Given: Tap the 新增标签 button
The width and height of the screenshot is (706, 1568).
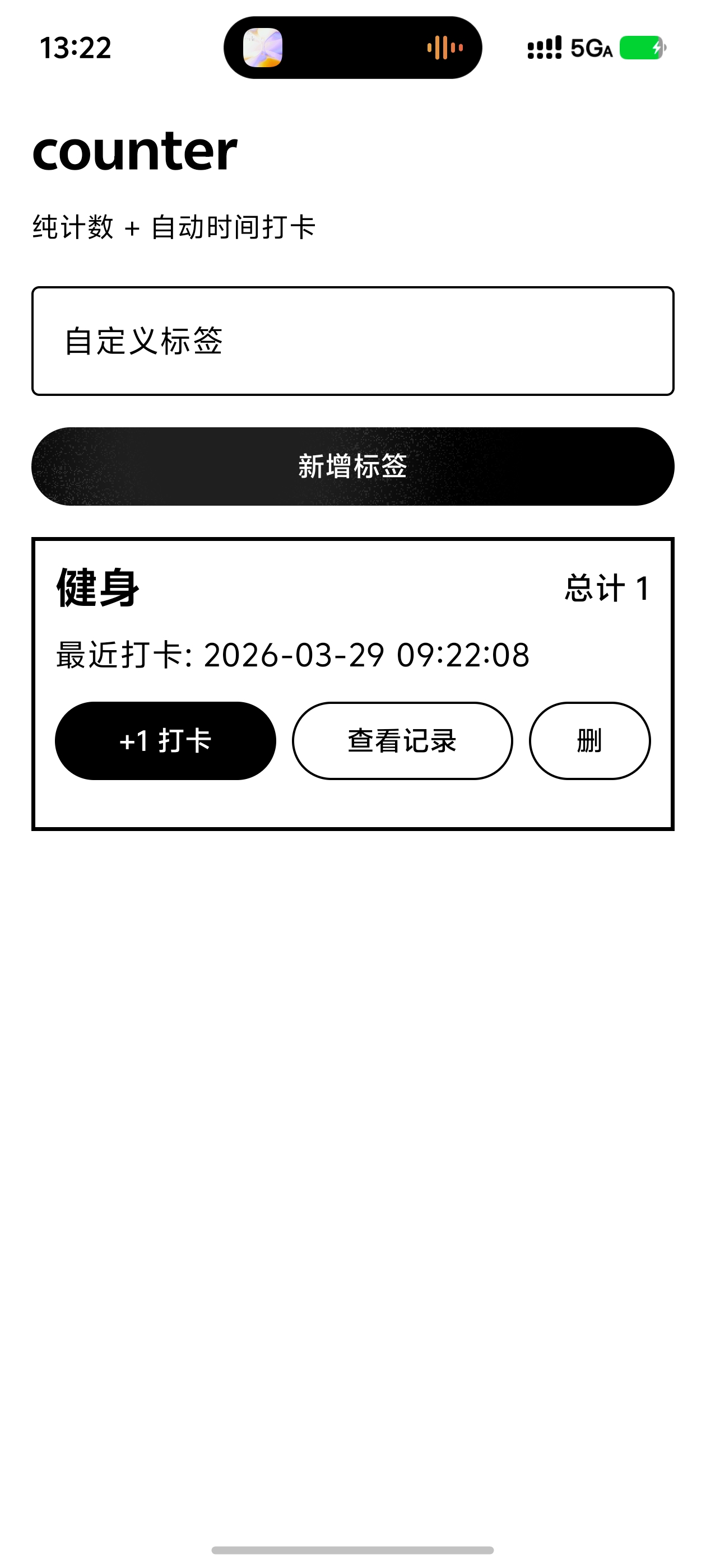Looking at the screenshot, I should pos(352,466).
